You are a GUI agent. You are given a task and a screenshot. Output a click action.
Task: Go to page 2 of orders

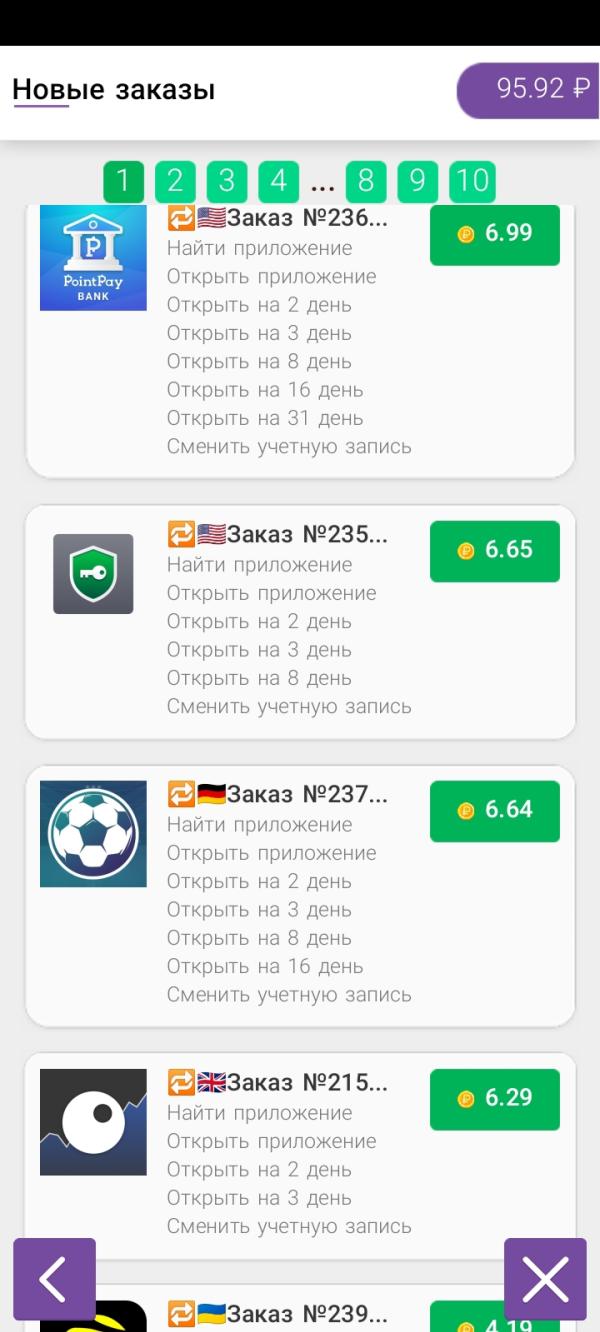tap(175, 181)
